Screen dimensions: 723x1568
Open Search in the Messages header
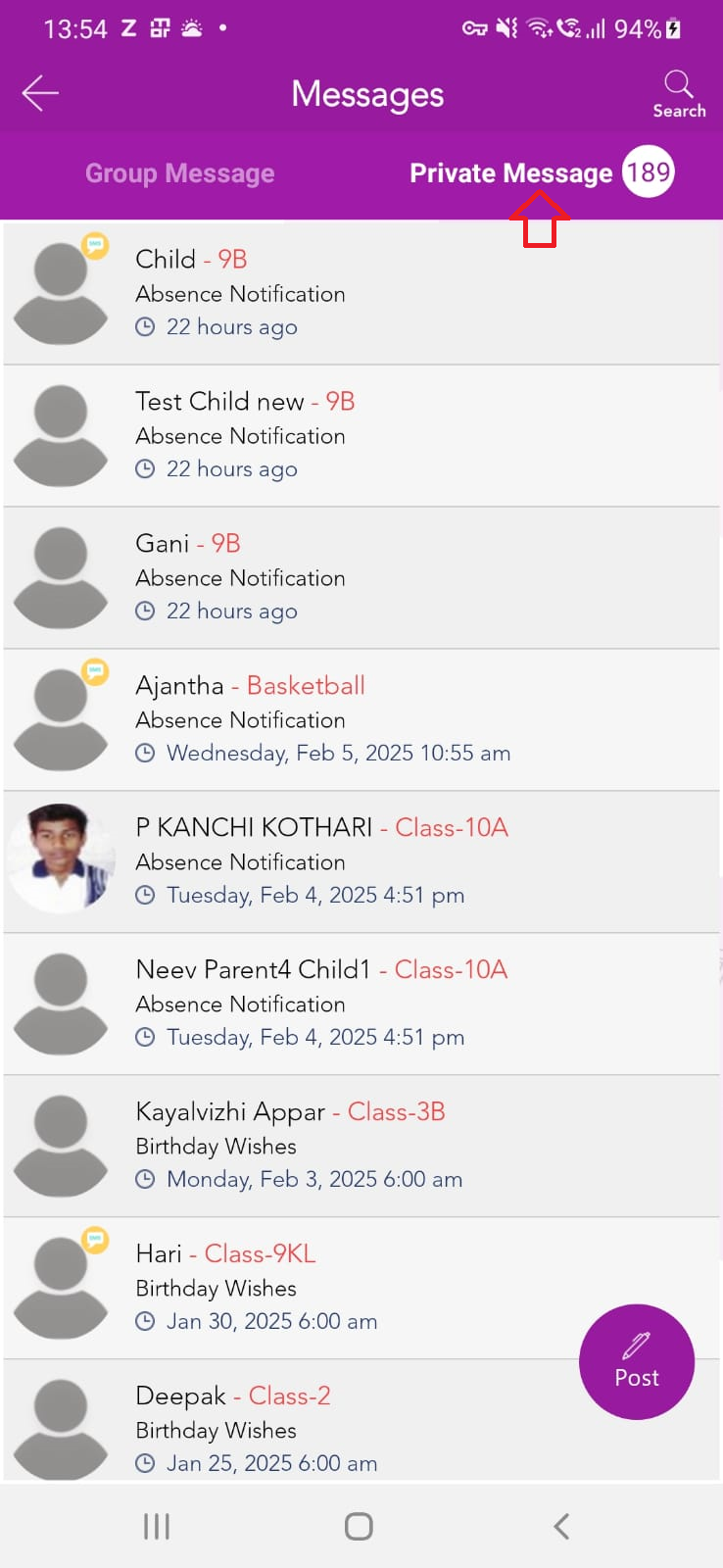679,95
